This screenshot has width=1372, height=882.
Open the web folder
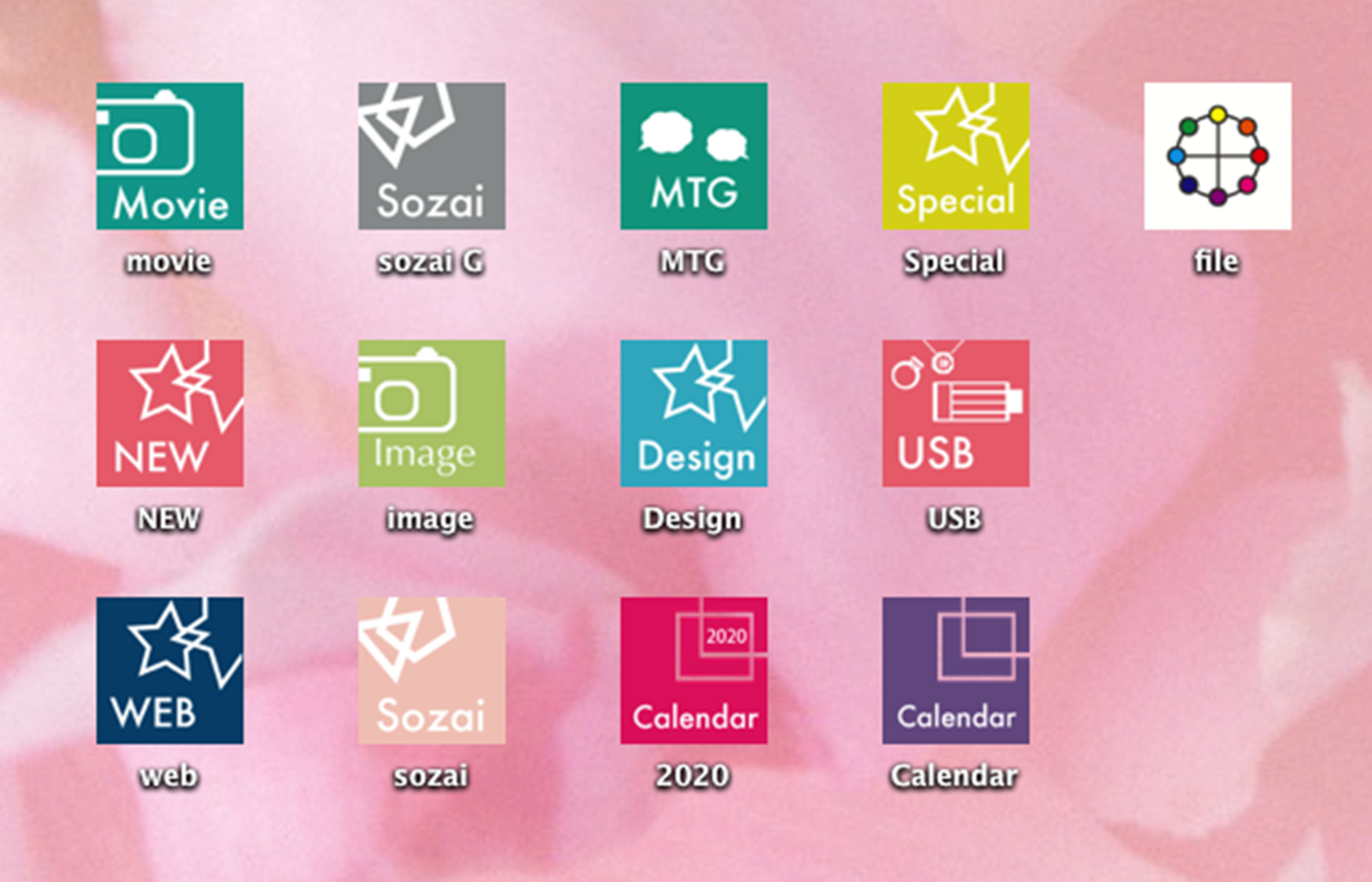pos(169,671)
